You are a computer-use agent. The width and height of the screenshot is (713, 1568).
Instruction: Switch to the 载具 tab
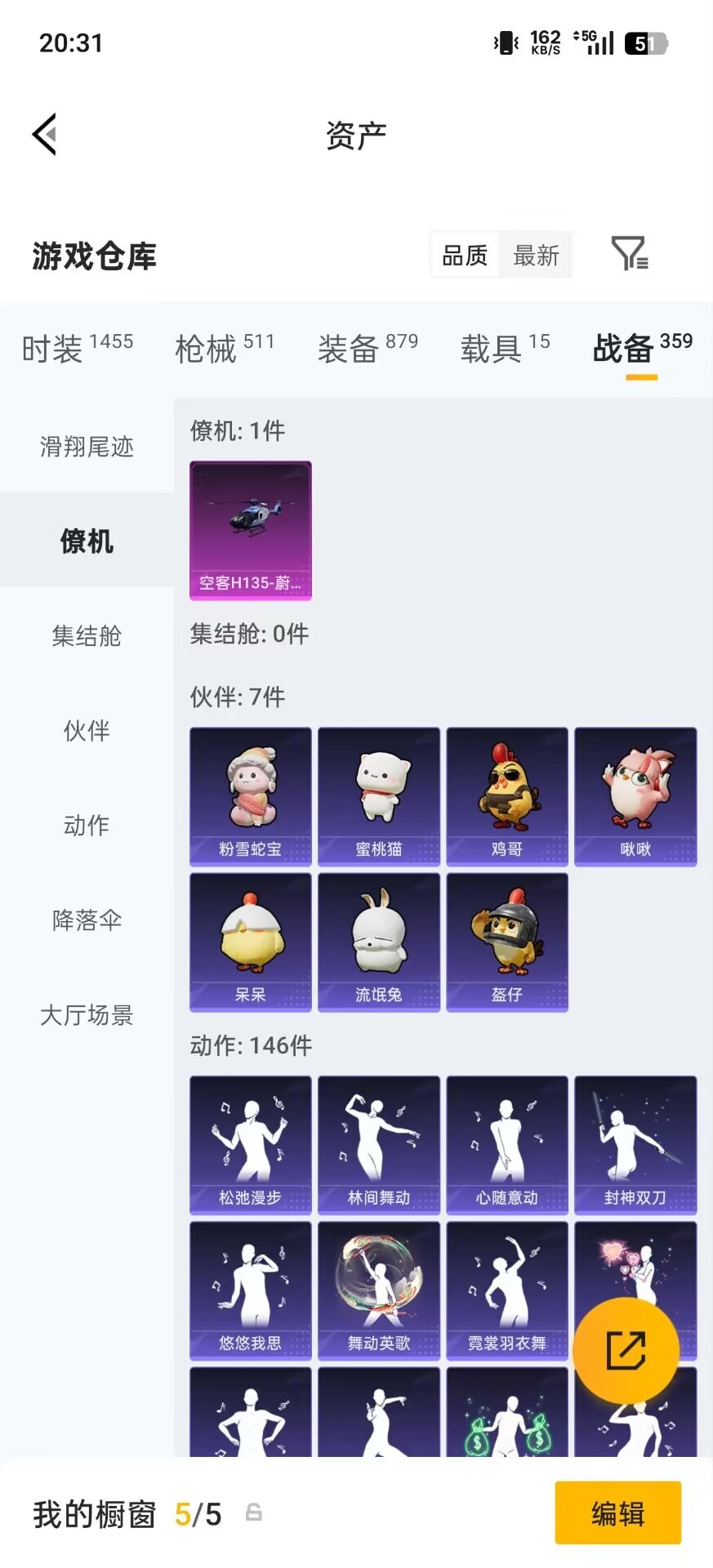[505, 348]
